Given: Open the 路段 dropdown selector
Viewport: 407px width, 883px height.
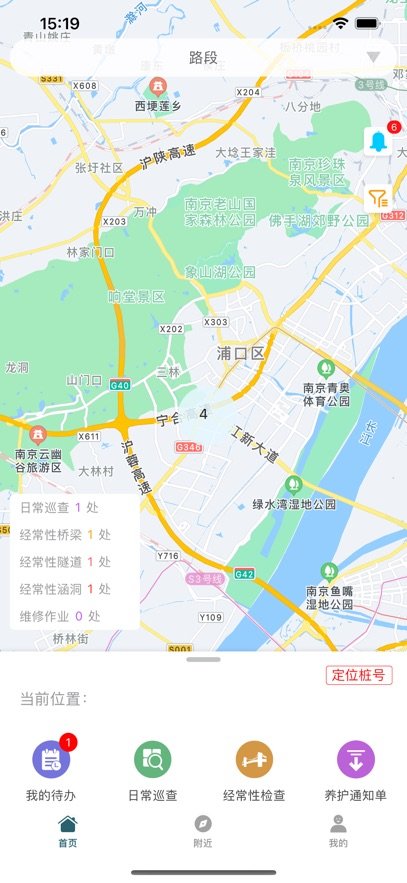Looking at the screenshot, I should (203, 57).
